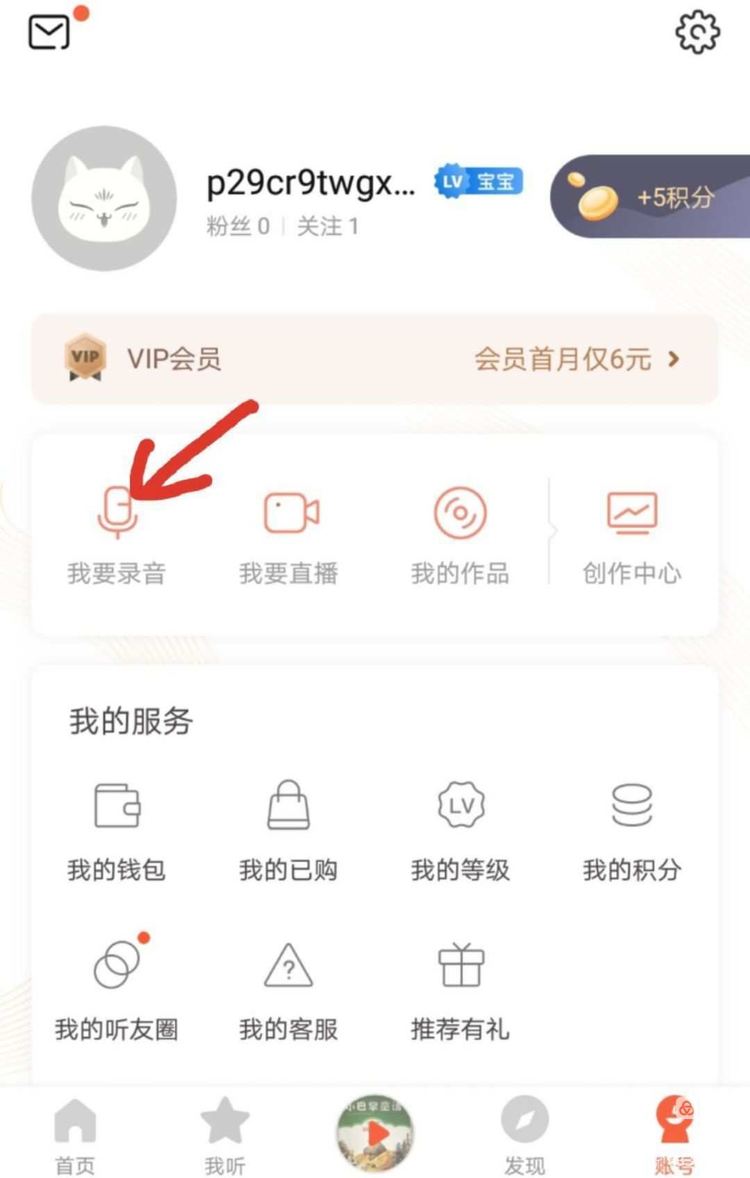Open the settings gear
The height and width of the screenshot is (1178, 750).
click(x=697, y=32)
